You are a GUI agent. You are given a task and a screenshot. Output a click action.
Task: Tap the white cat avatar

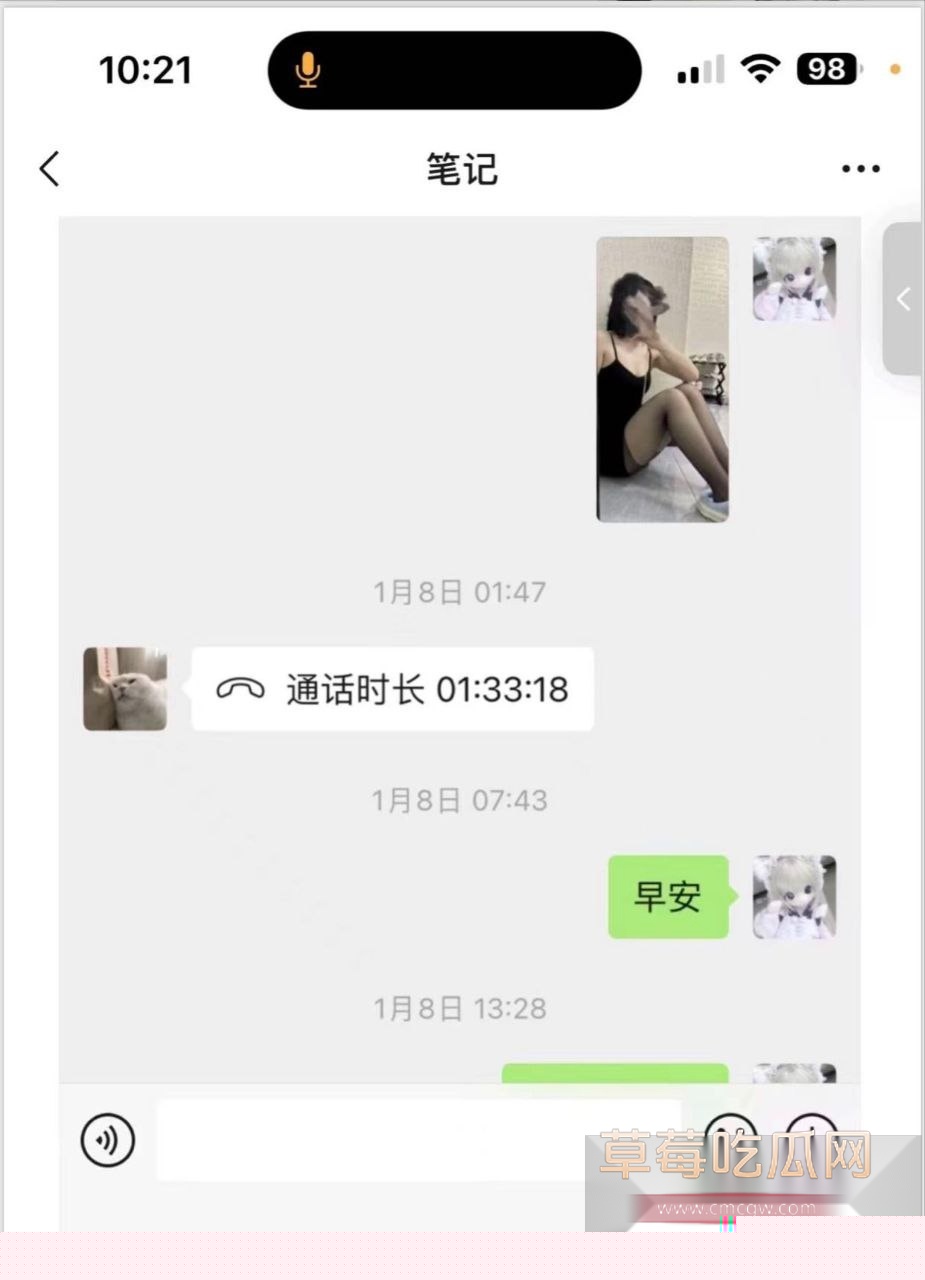[124, 688]
